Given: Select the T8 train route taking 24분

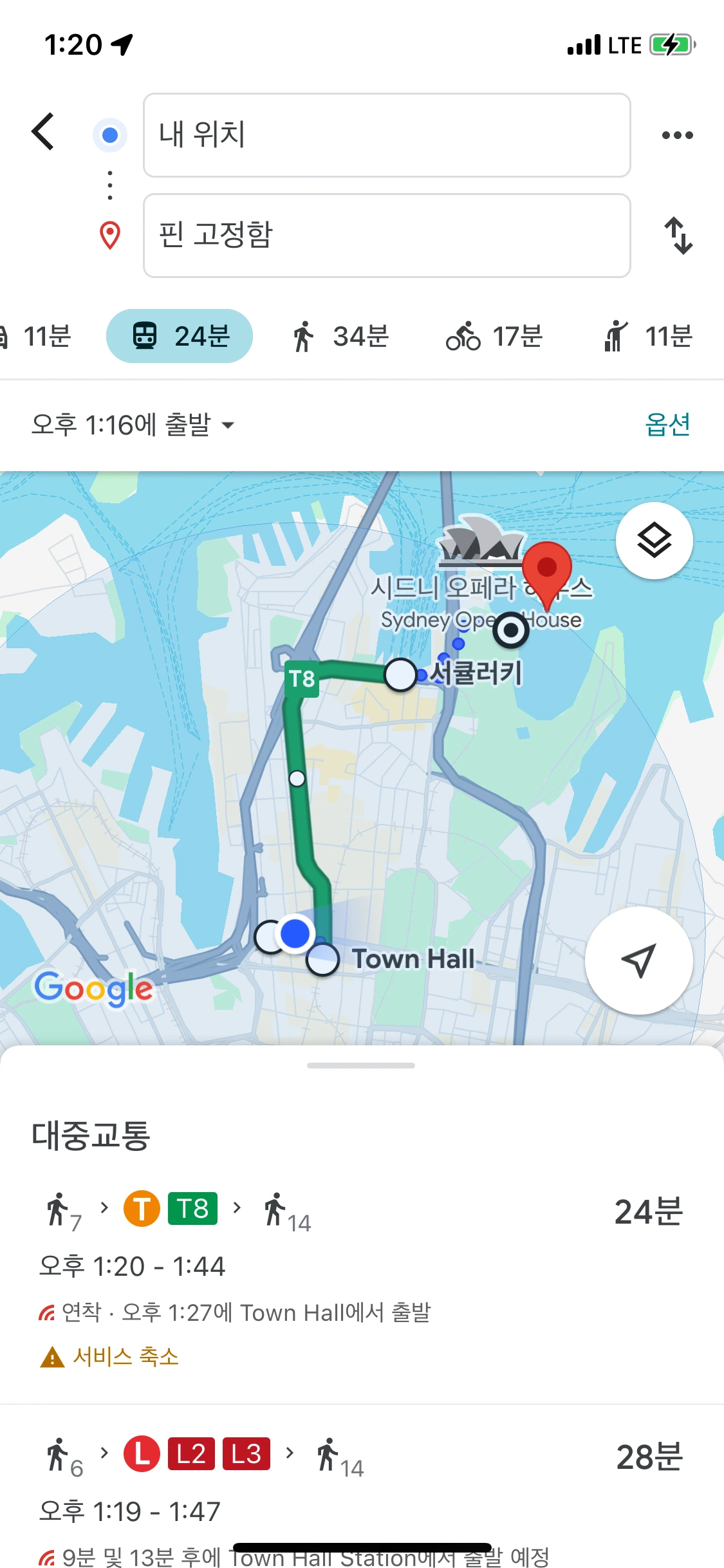Looking at the screenshot, I should point(360,1274).
